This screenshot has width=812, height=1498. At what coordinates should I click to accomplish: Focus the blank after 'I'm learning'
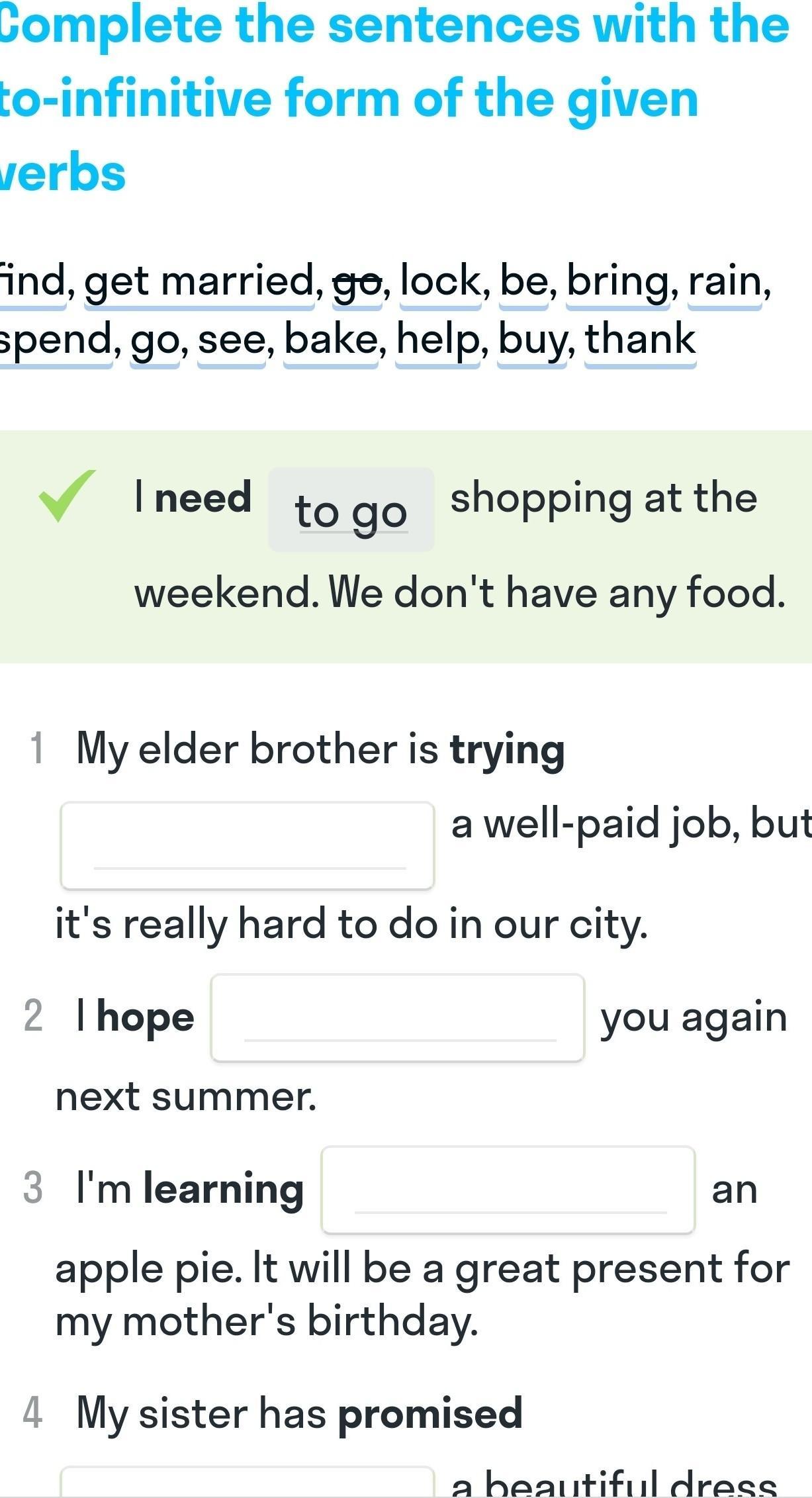point(508,1190)
